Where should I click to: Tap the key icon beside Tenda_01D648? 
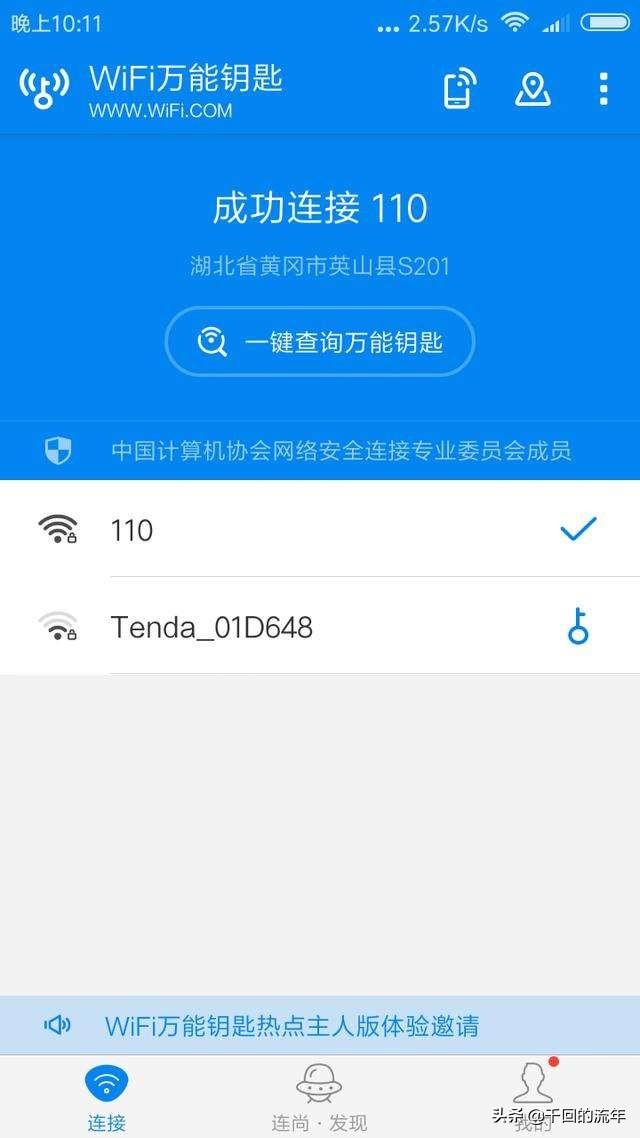[x=578, y=626]
